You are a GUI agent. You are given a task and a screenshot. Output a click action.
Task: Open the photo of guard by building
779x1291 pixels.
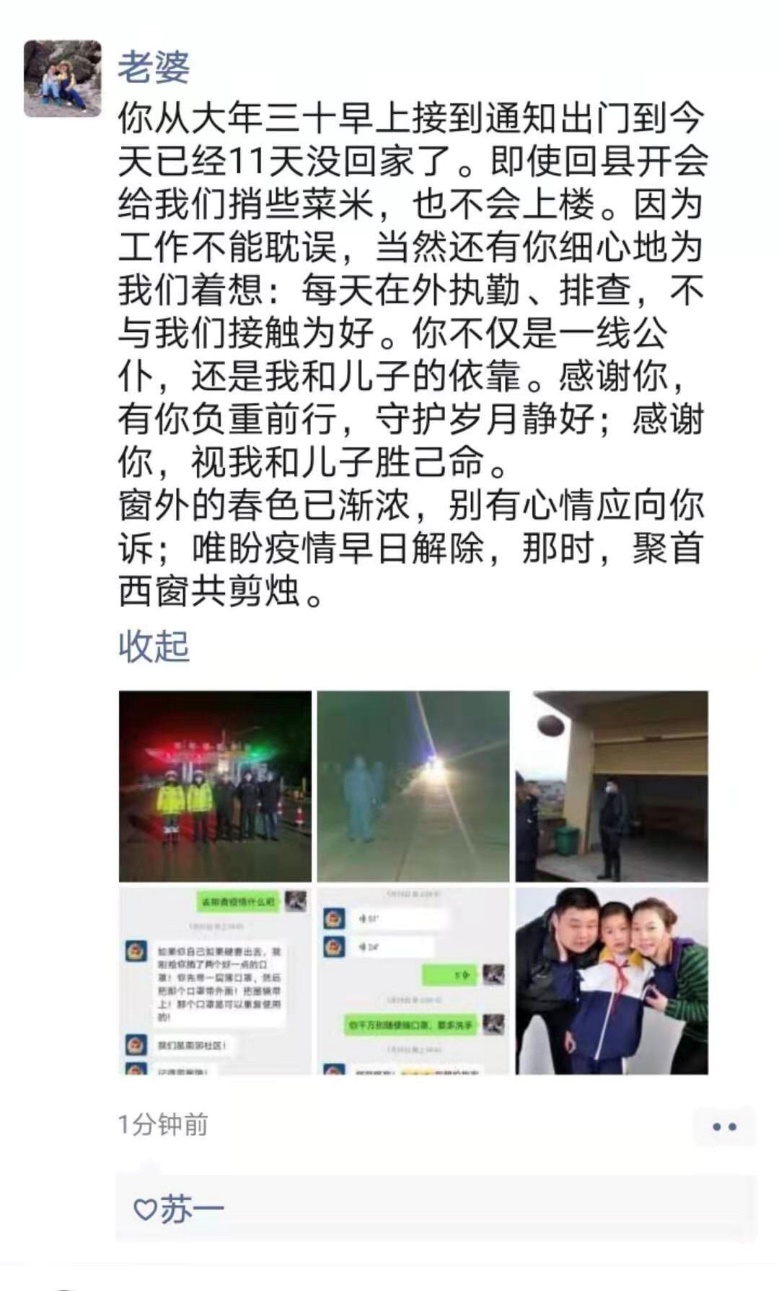[x=611, y=785]
